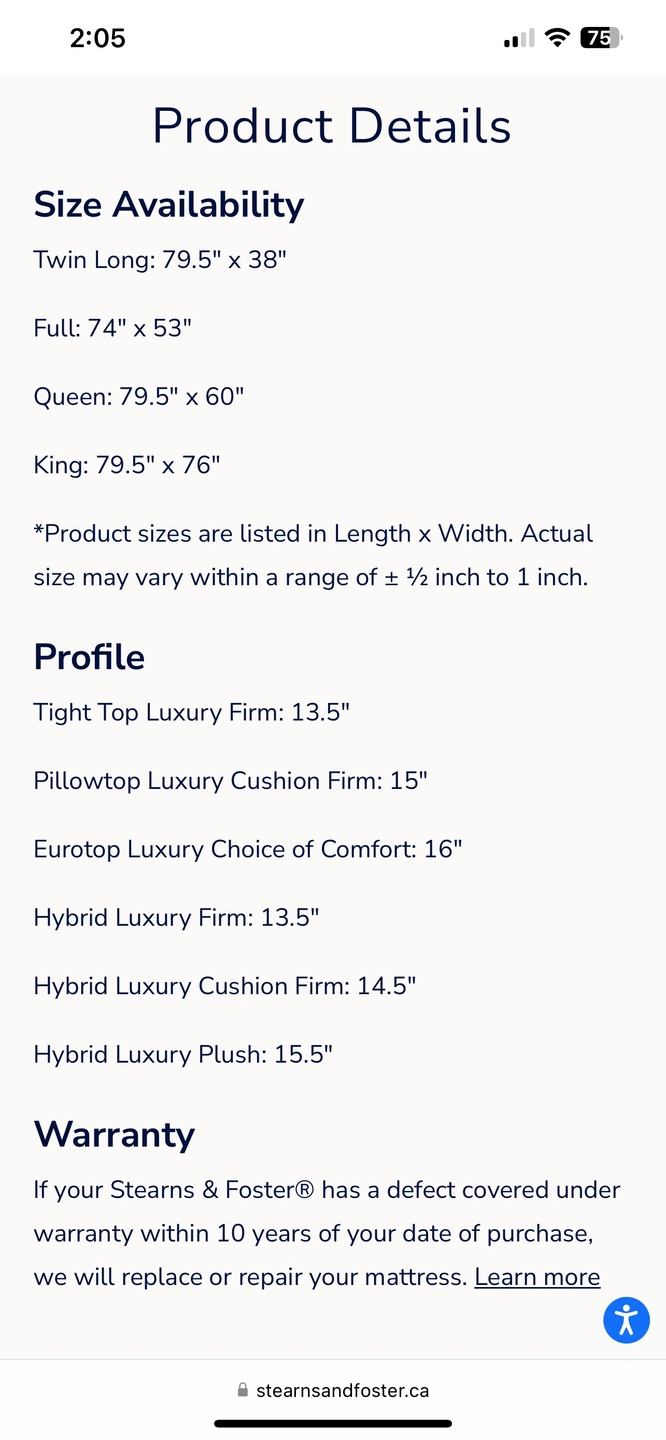666x1440 pixels.
Task: Open the accessibility options button
Action: [x=627, y=1320]
